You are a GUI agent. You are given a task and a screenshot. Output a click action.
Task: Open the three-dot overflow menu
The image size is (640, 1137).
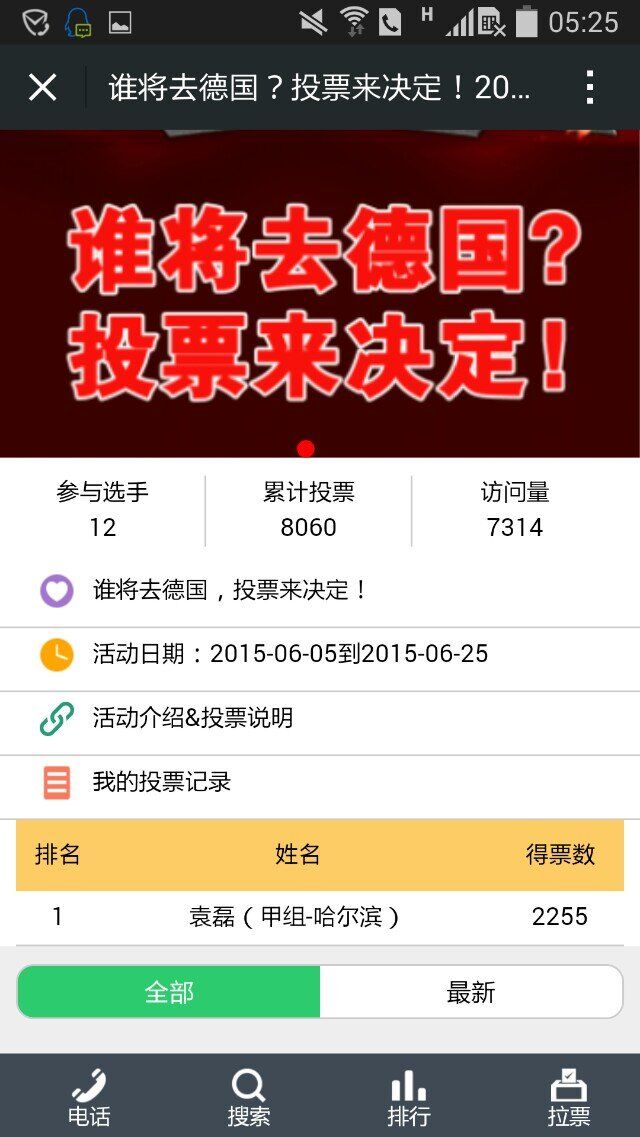(589, 88)
